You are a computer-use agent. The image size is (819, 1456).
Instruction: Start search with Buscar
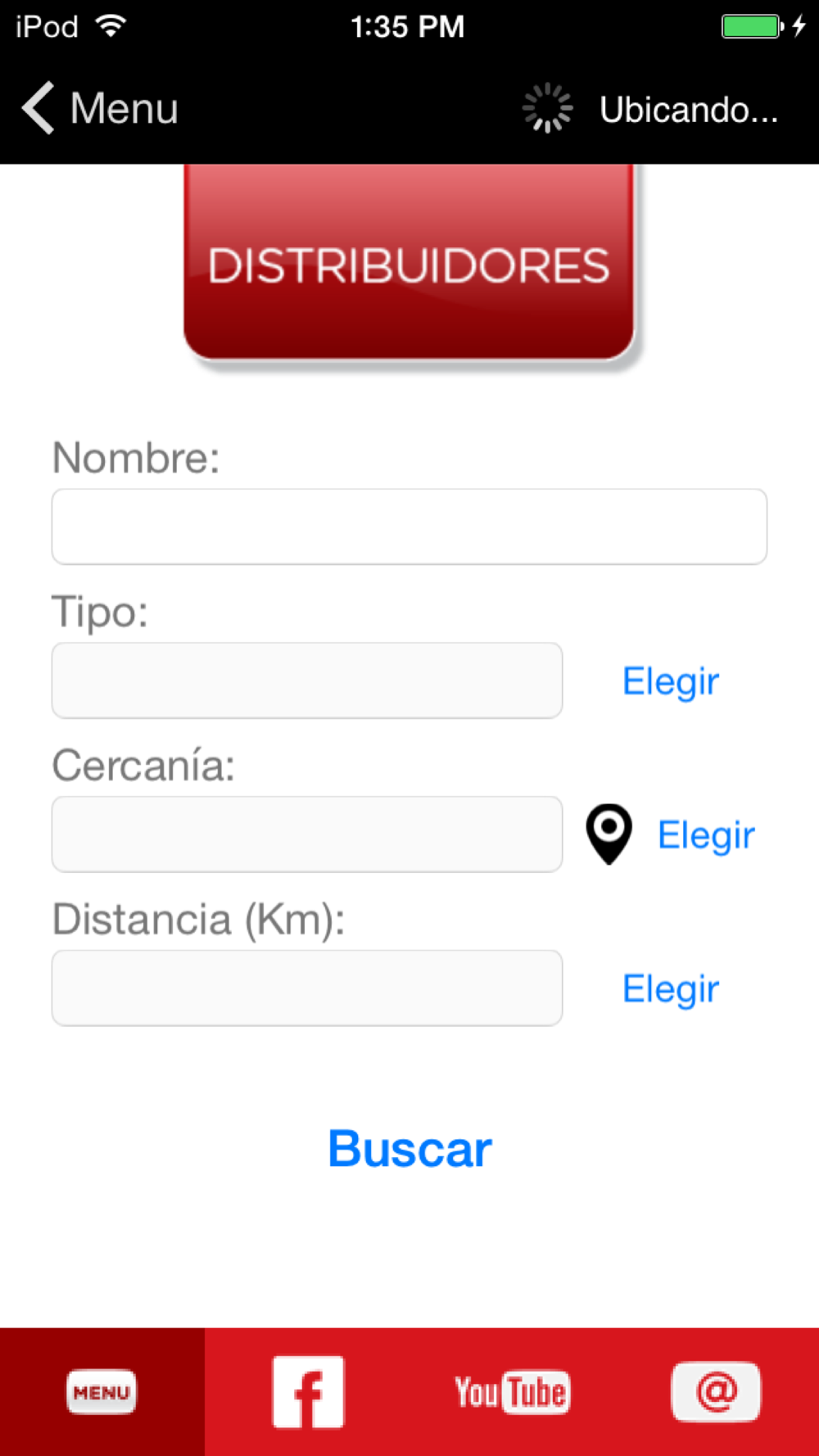pos(409,1149)
